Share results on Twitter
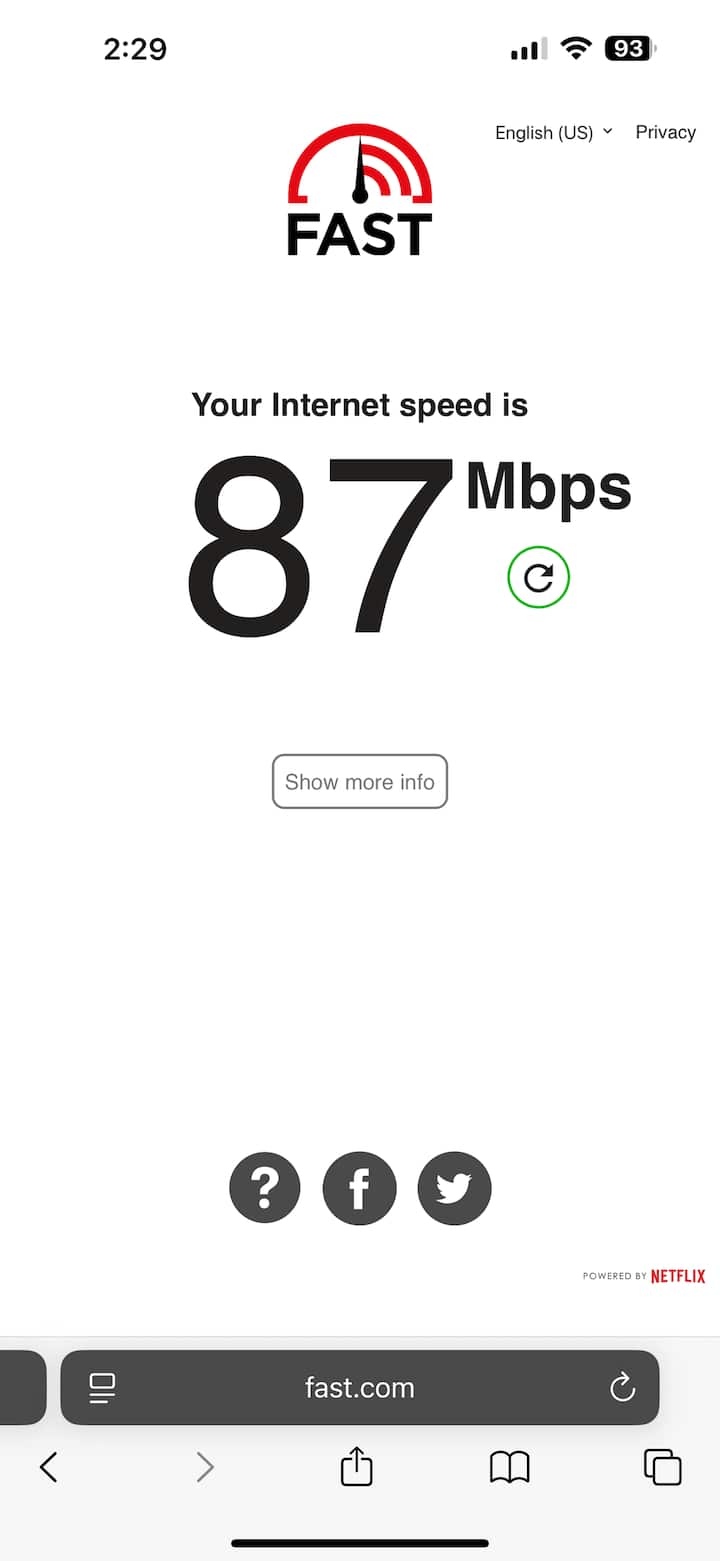This screenshot has height=1561, width=720. click(x=454, y=1188)
